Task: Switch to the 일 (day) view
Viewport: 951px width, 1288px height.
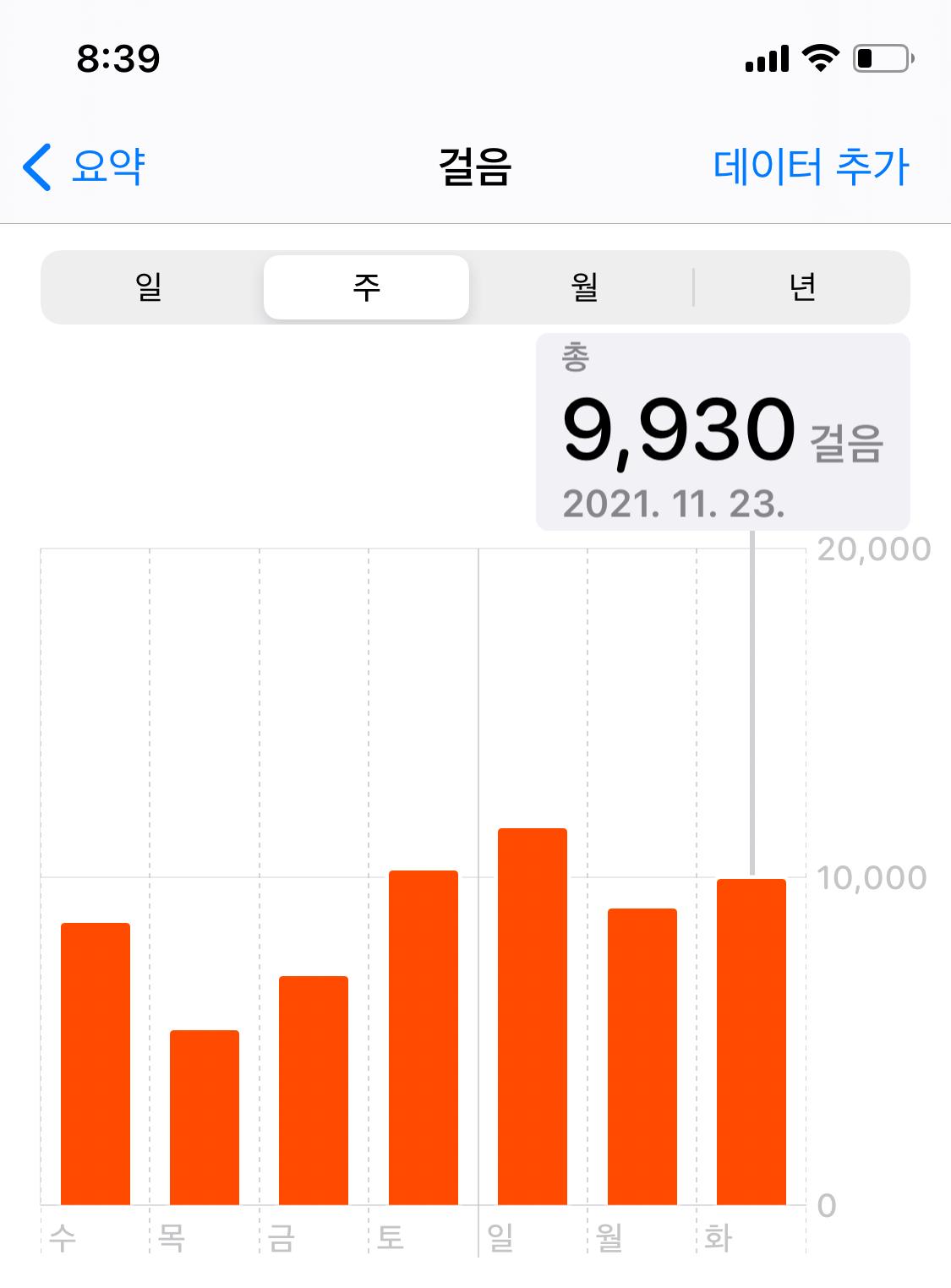Action: [149, 287]
